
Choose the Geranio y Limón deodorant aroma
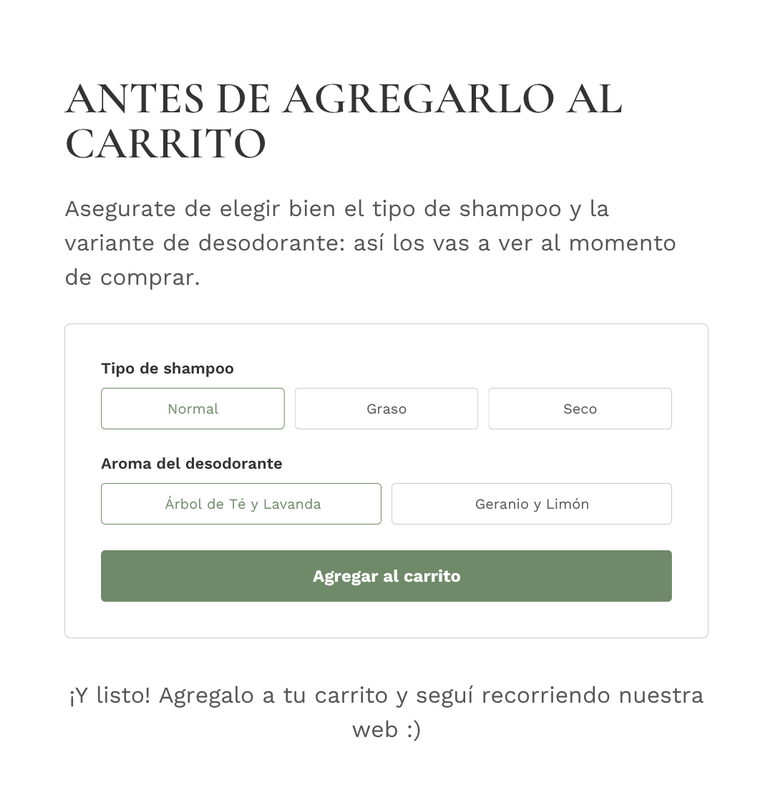[531, 504]
